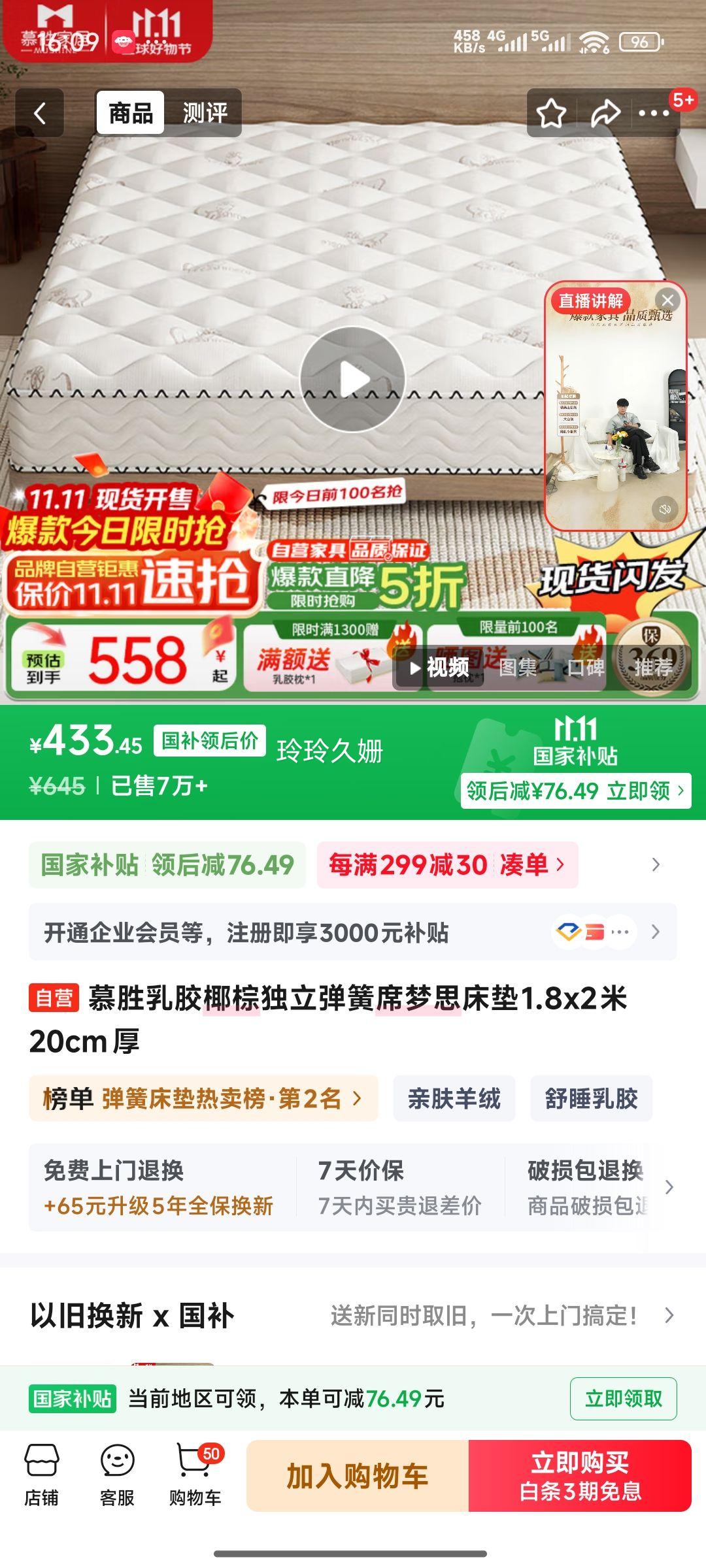Open 开通企业会员 3000元补贴 row

(352, 932)
